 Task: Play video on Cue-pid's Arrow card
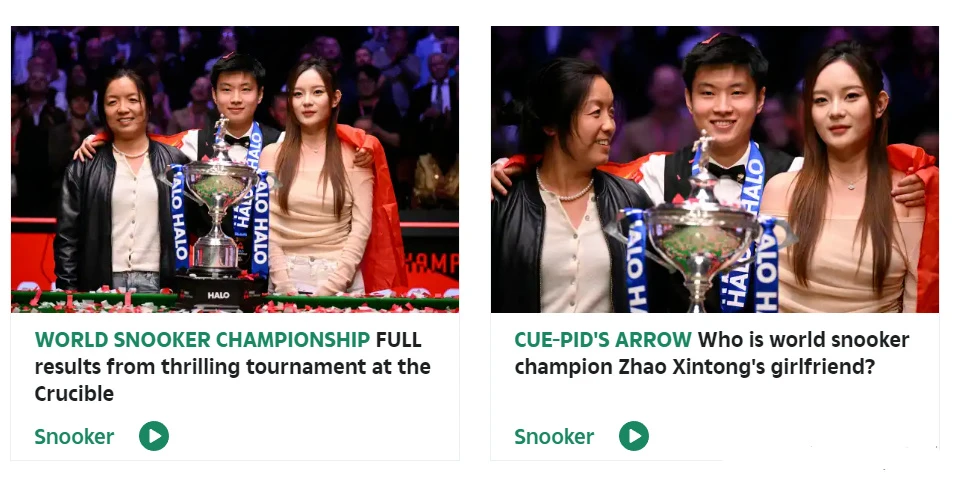[634, 437]
